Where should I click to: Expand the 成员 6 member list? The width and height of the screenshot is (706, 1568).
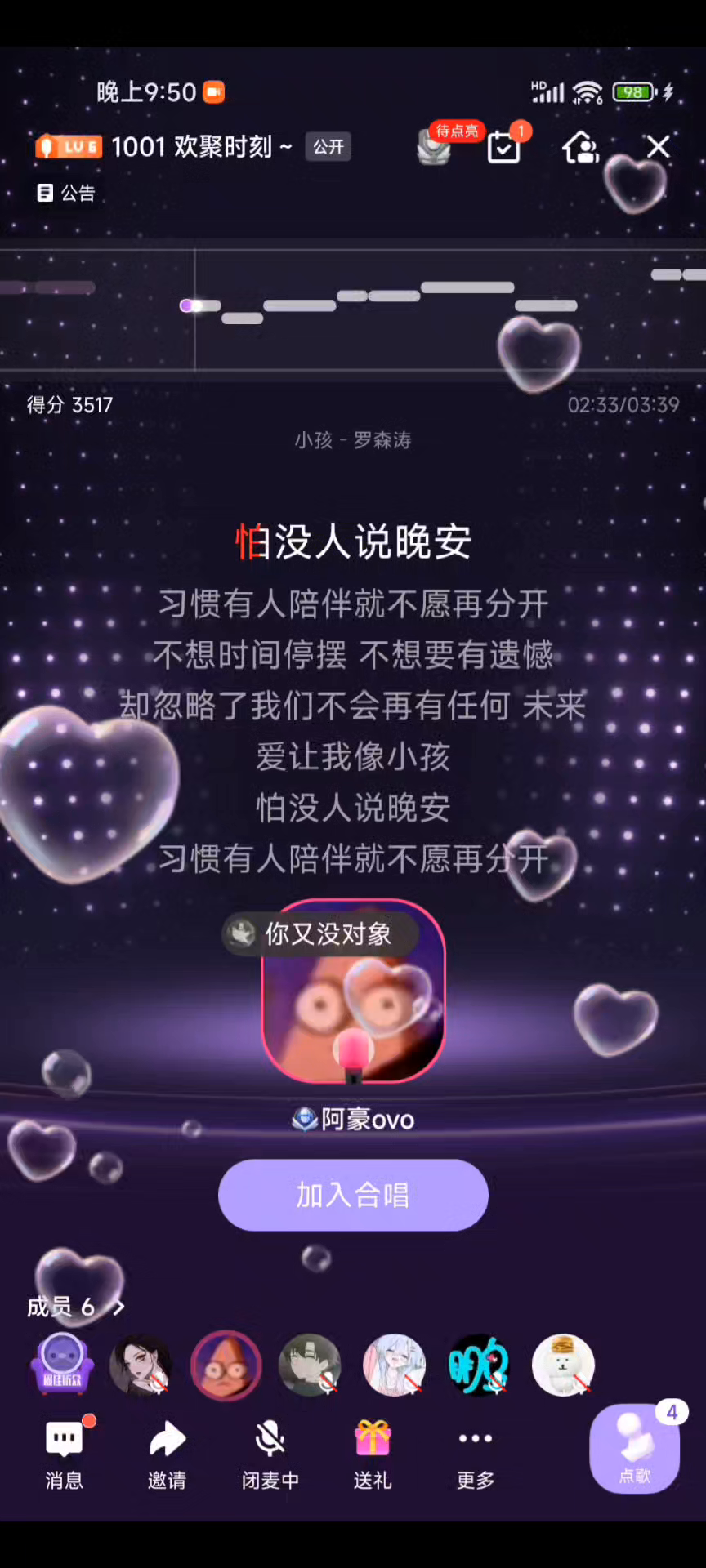tap(75, 1307)
